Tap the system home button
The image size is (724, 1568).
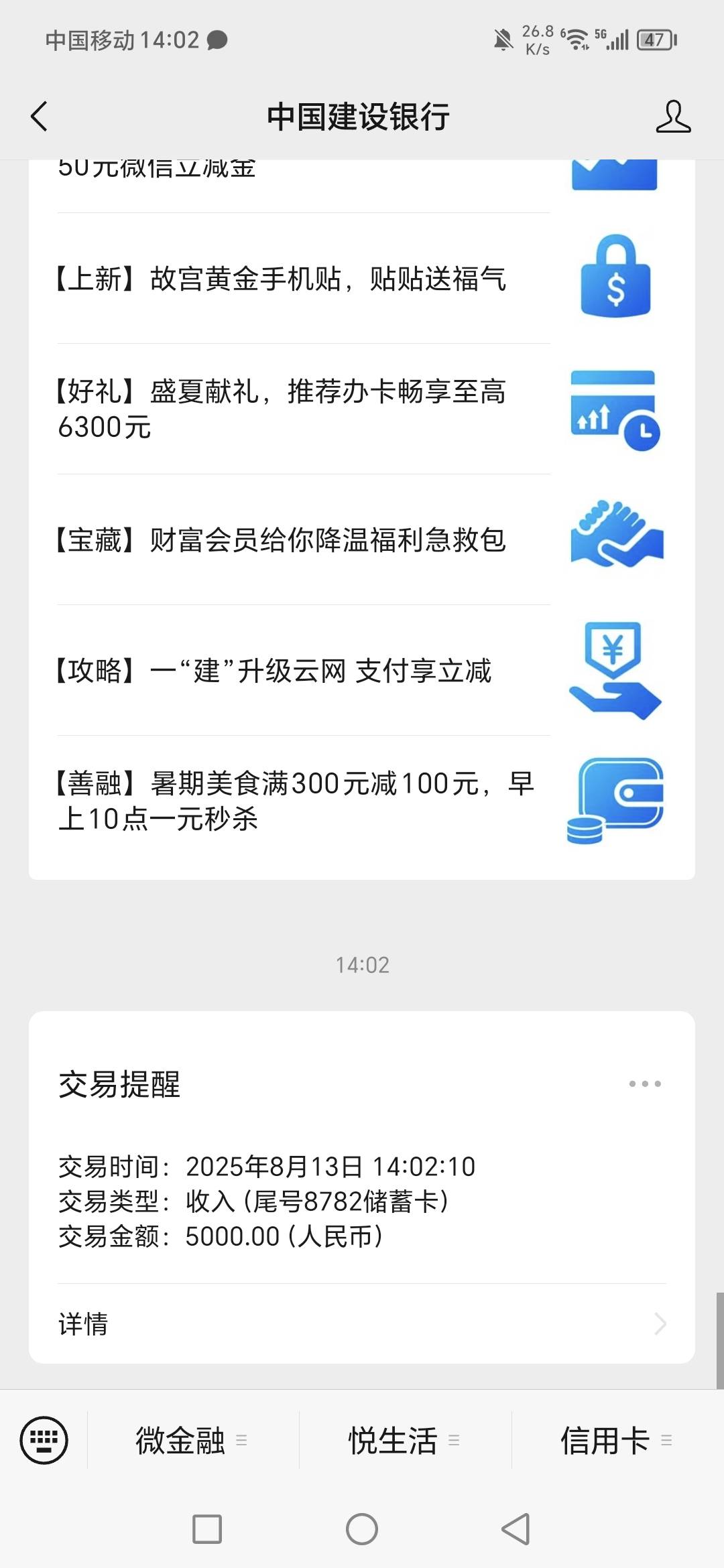point(362,1529)
